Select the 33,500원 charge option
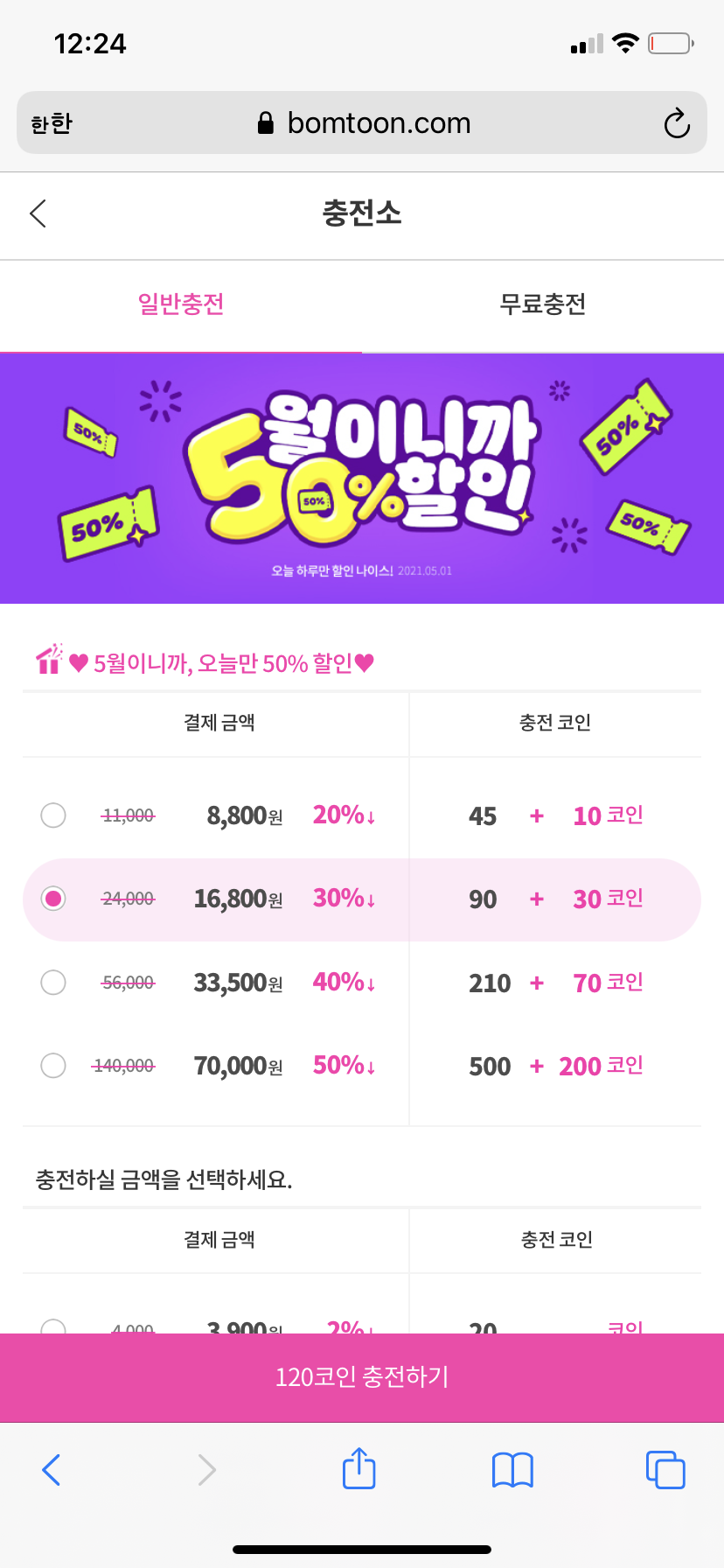The image size is (724, 1568). pos(53,982)
